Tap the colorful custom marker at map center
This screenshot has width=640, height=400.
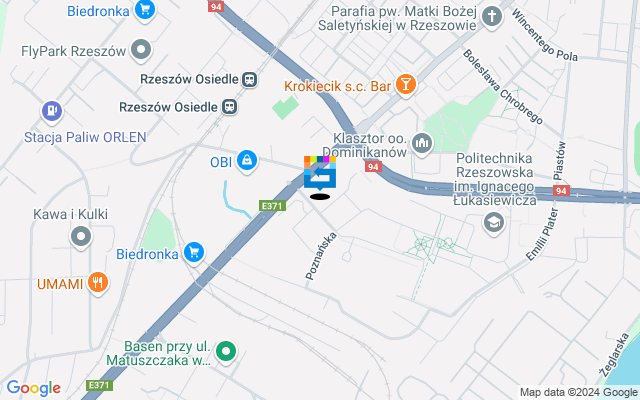tap(320, 174)
